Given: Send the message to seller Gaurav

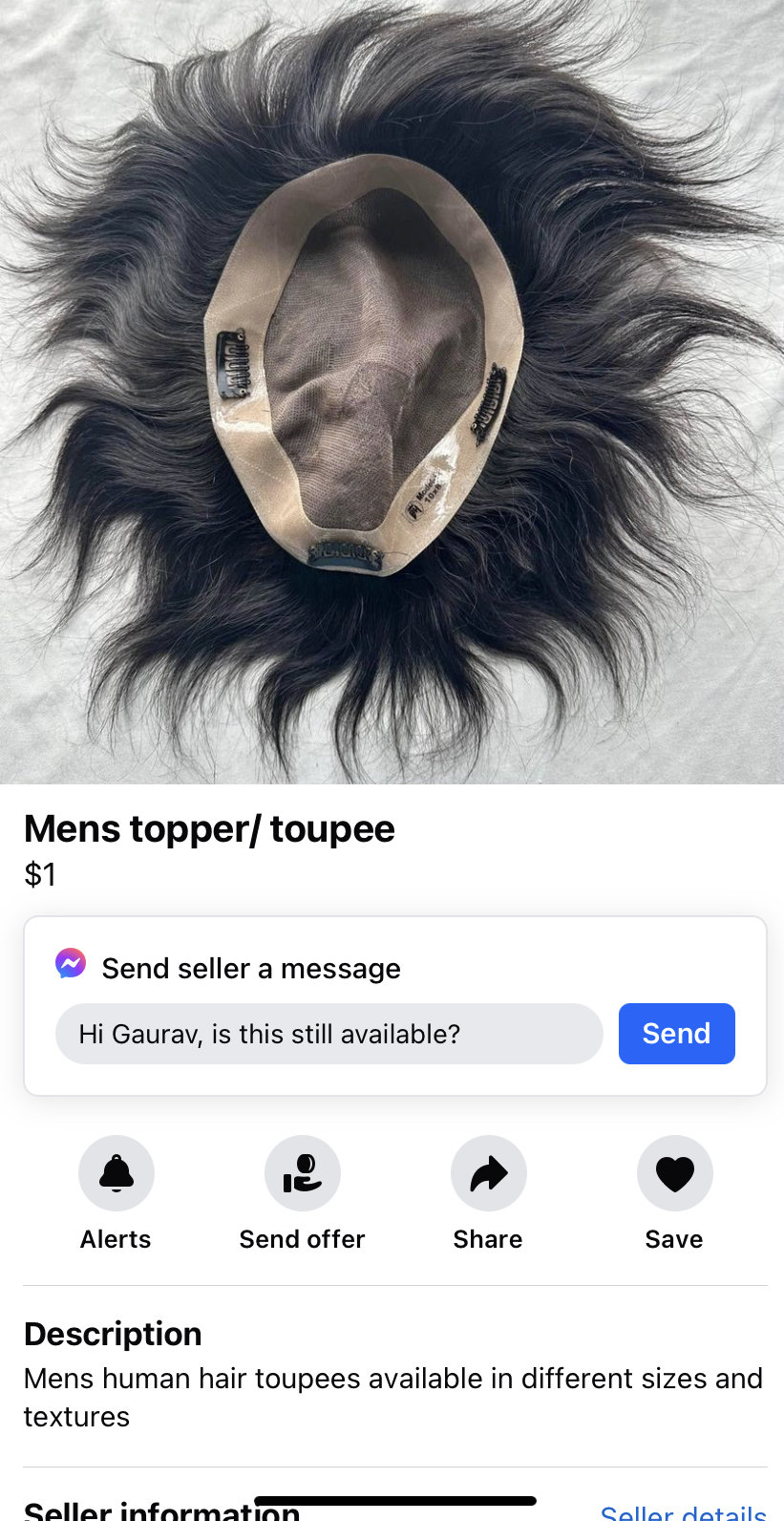Looking at the screenshot, I should 676,1034.
